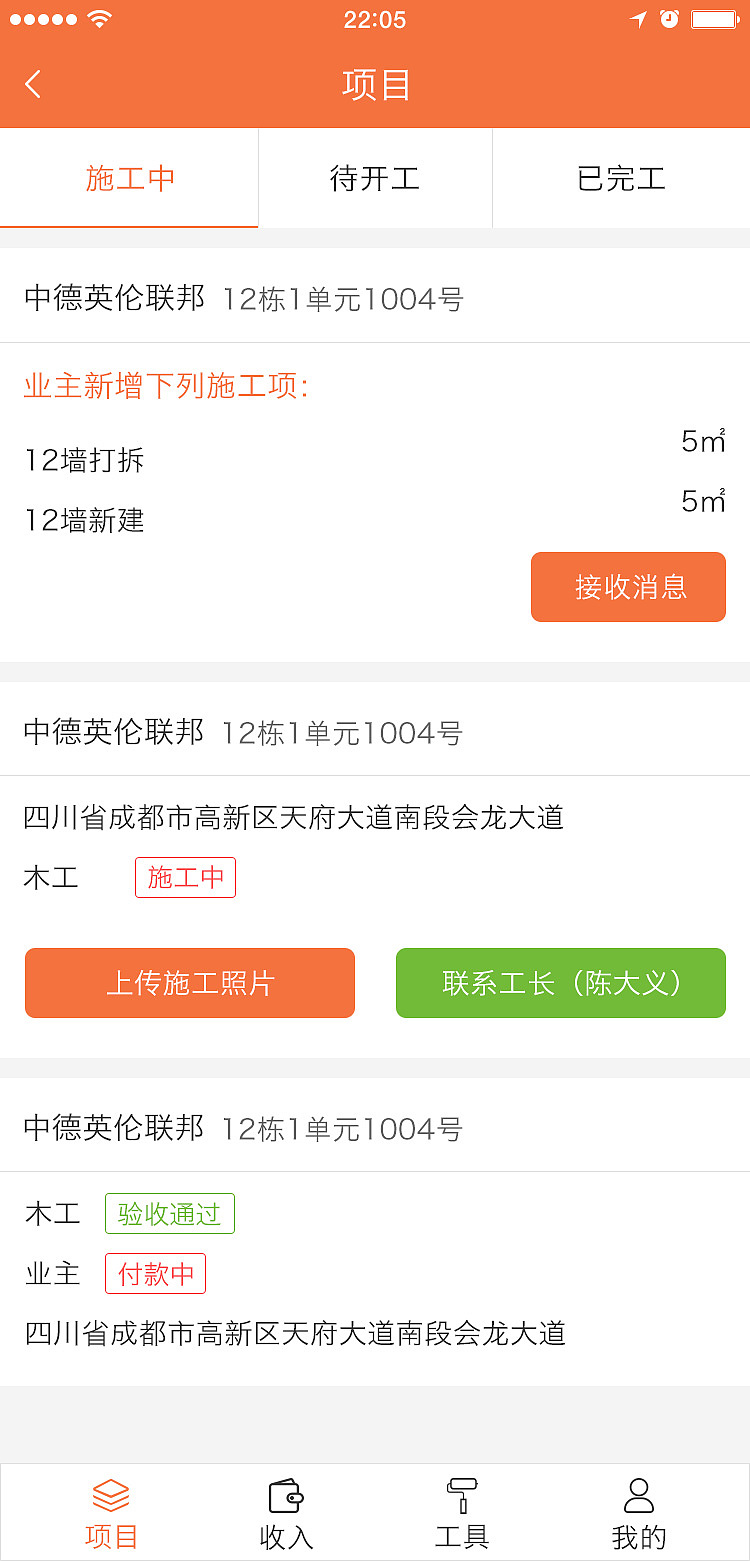The image size is (750, 1561).
Task: Switch to the 待开工 tab
Action: (x=375, y=178)
